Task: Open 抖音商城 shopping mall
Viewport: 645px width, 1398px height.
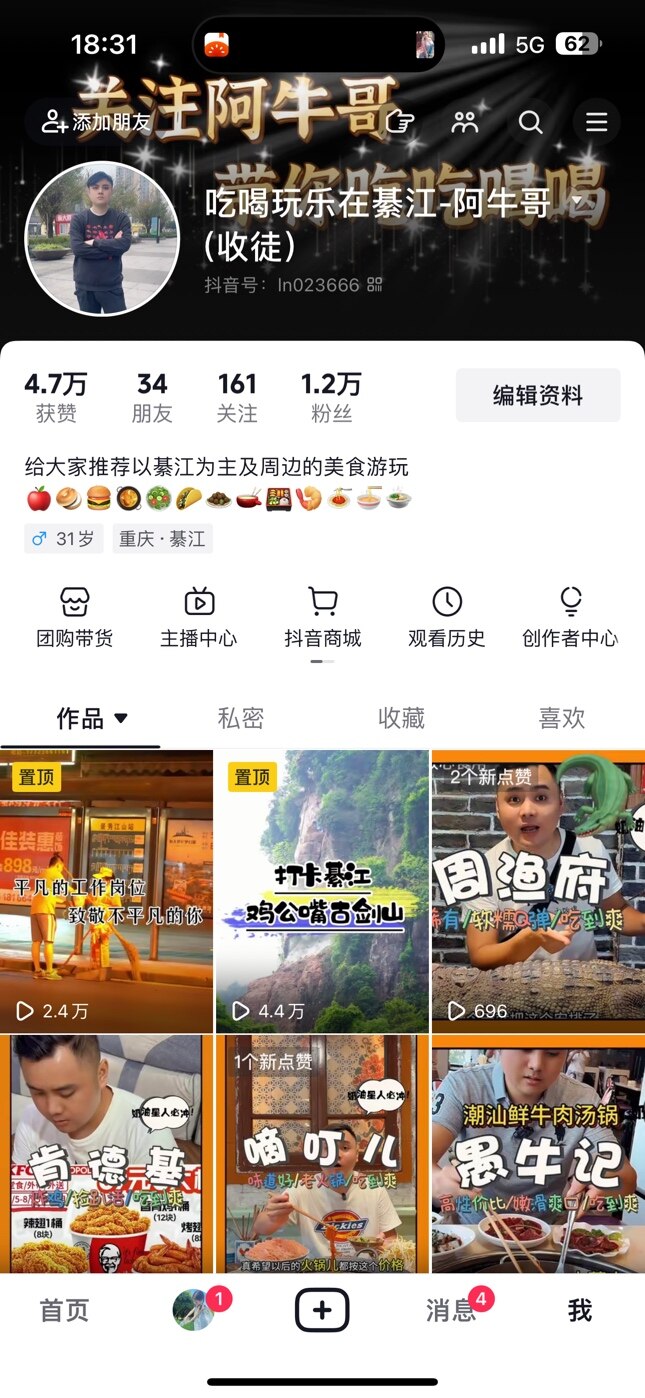Action: coord(322,617)
